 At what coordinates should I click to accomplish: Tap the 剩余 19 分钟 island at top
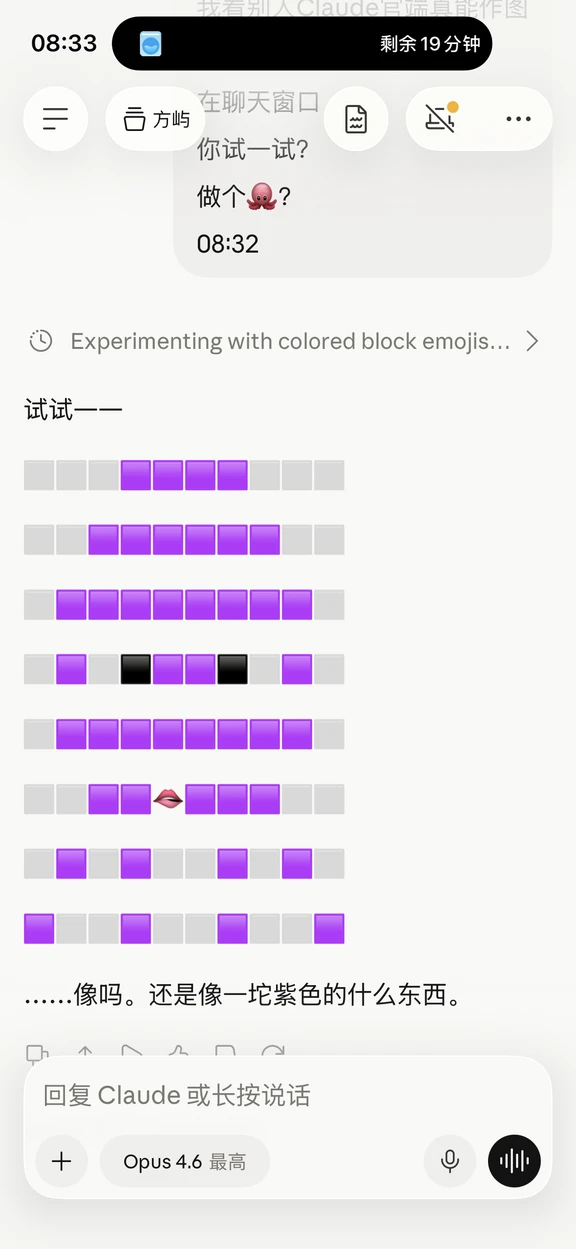pyautogui.click(x=302, y=44)
